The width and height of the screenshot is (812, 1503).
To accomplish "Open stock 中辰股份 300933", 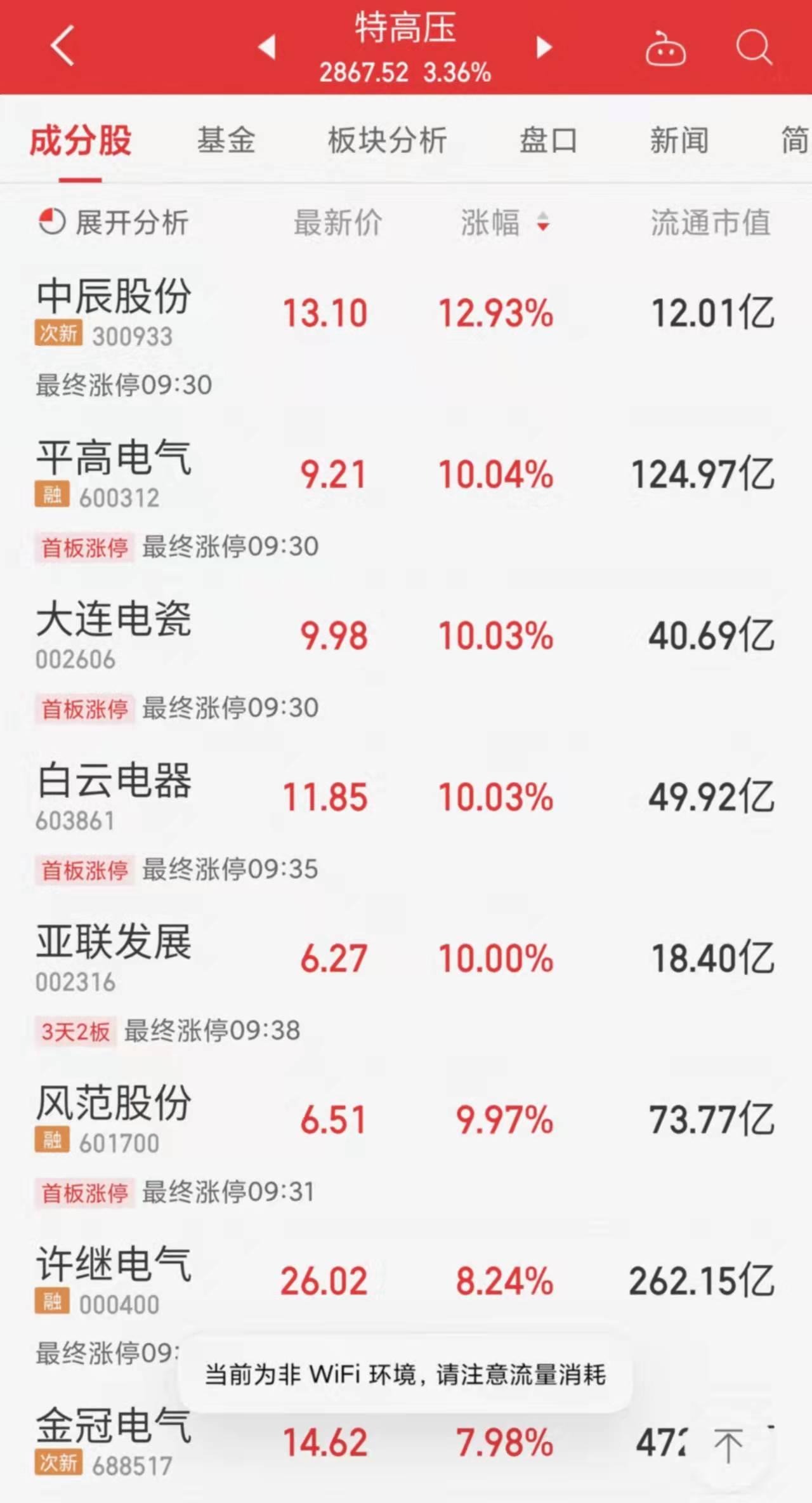I will [406, 336].
